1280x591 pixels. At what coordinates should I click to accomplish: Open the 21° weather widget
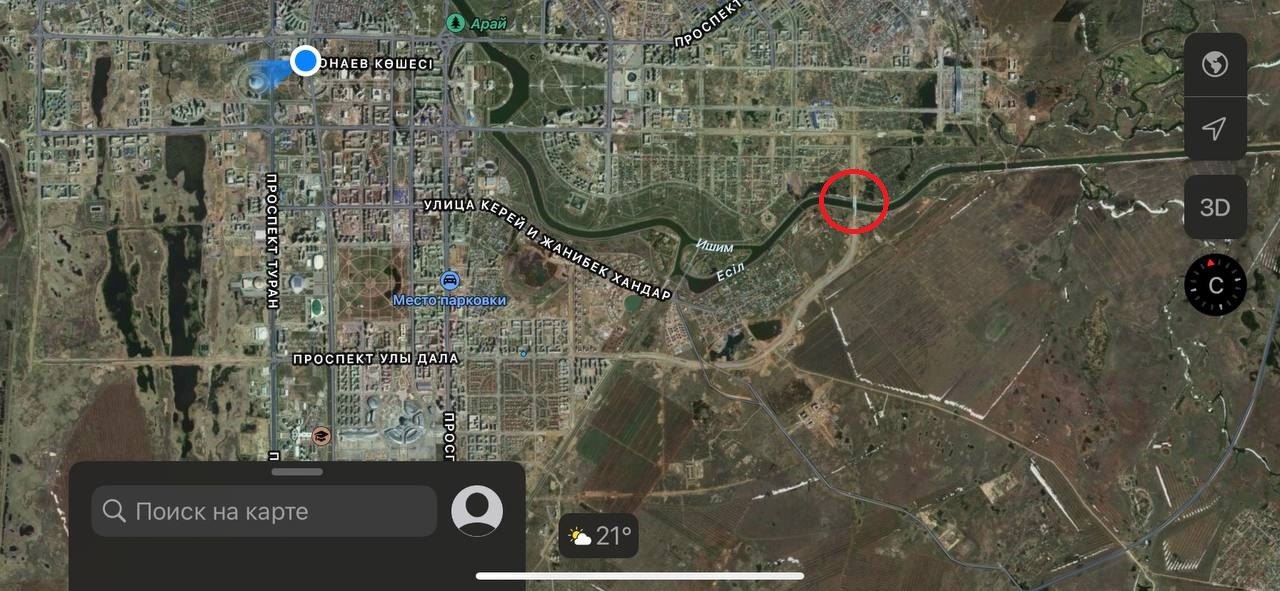[x=600, y=537]
